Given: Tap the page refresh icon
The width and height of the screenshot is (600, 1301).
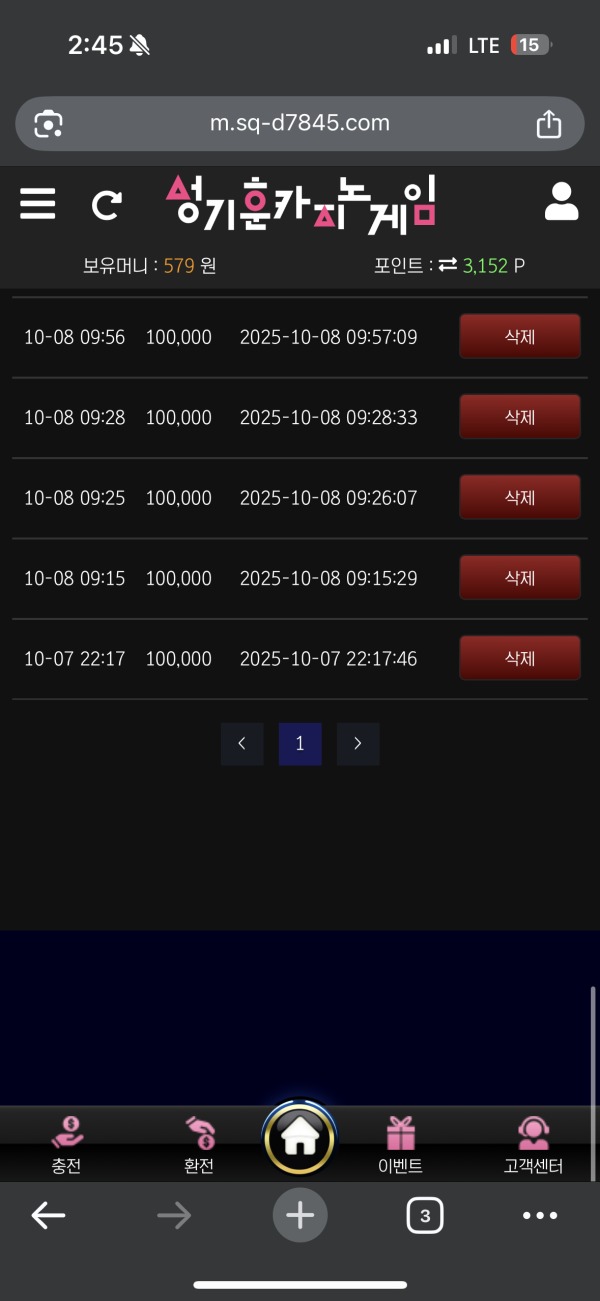Looking at the screenshot, I should coord(106,205).
